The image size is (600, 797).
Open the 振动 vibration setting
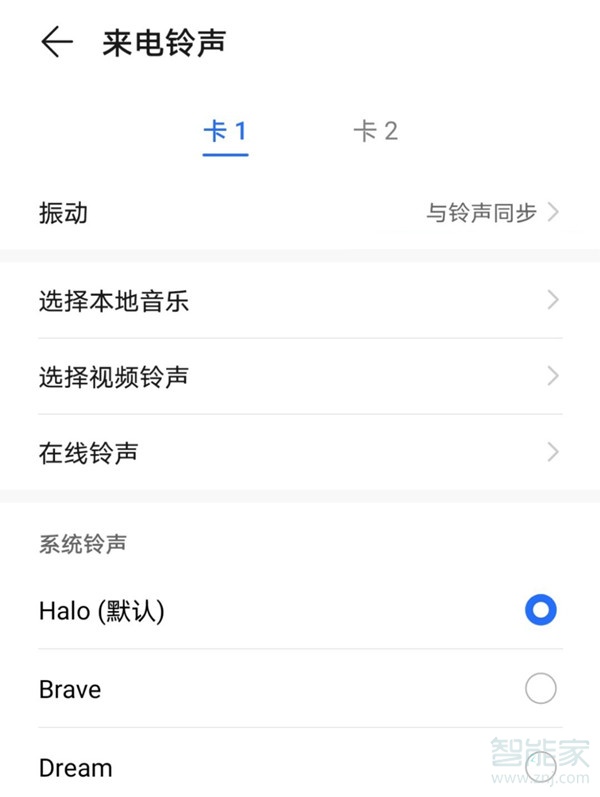click(x=300, y=212)
